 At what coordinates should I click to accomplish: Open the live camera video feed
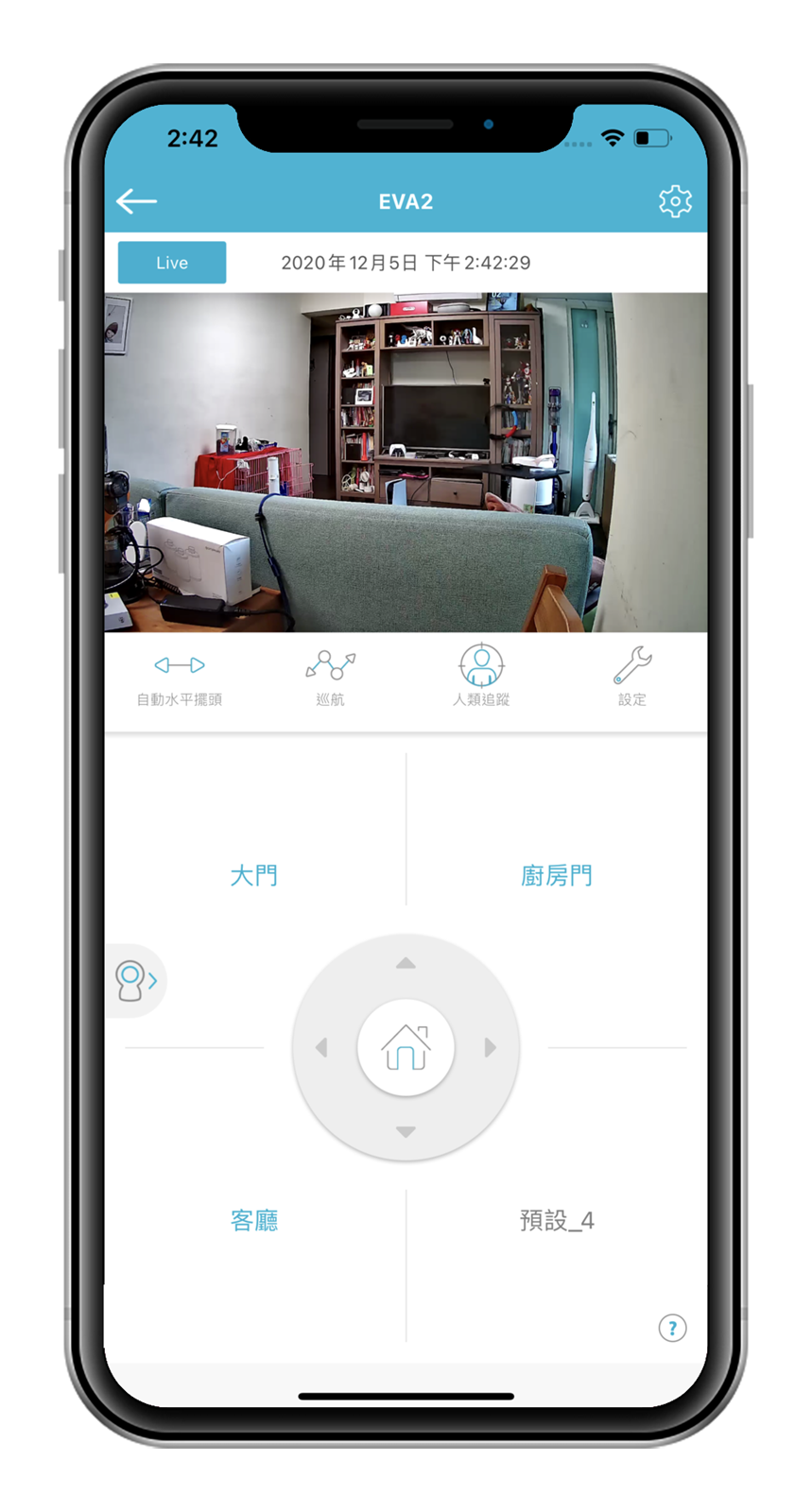406,462
